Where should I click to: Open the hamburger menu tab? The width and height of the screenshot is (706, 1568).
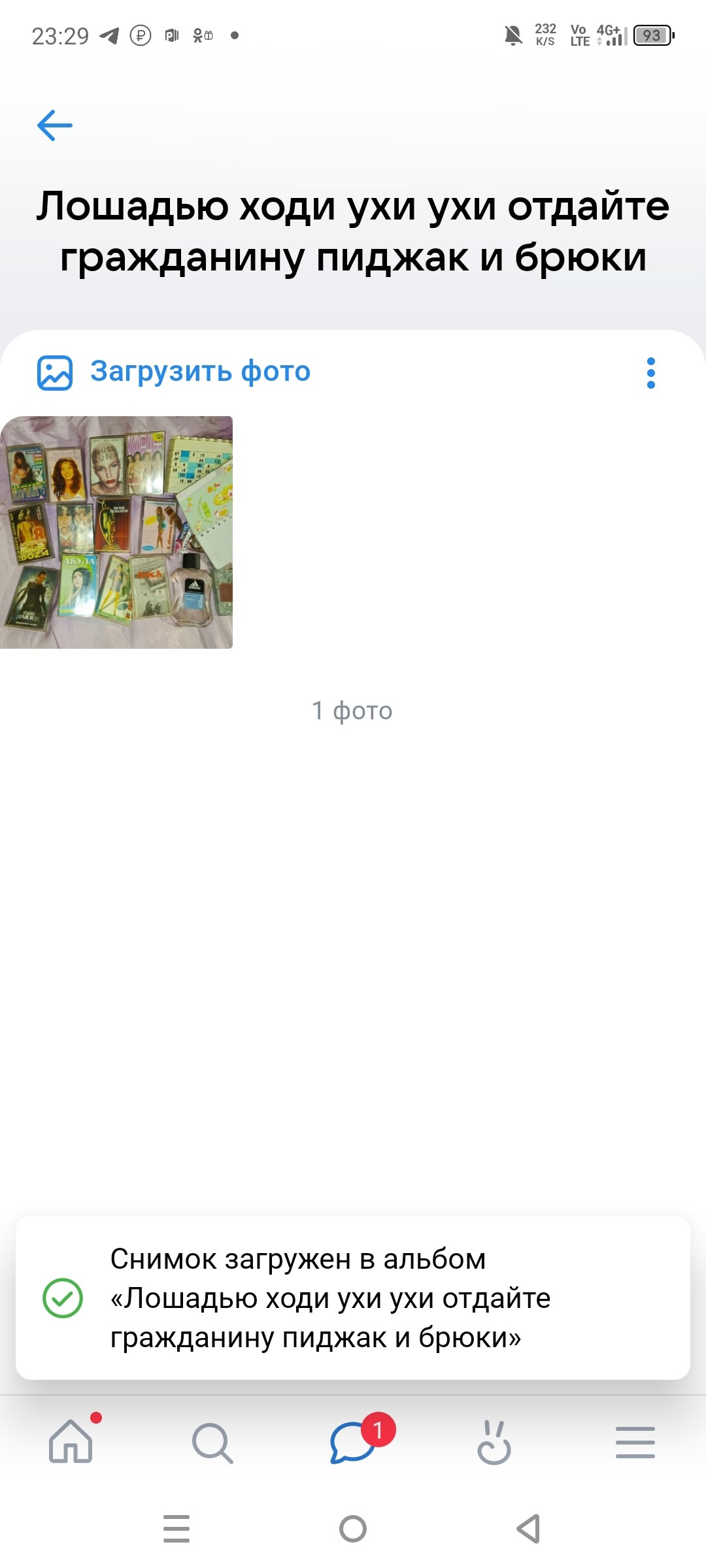point(635,1442)
